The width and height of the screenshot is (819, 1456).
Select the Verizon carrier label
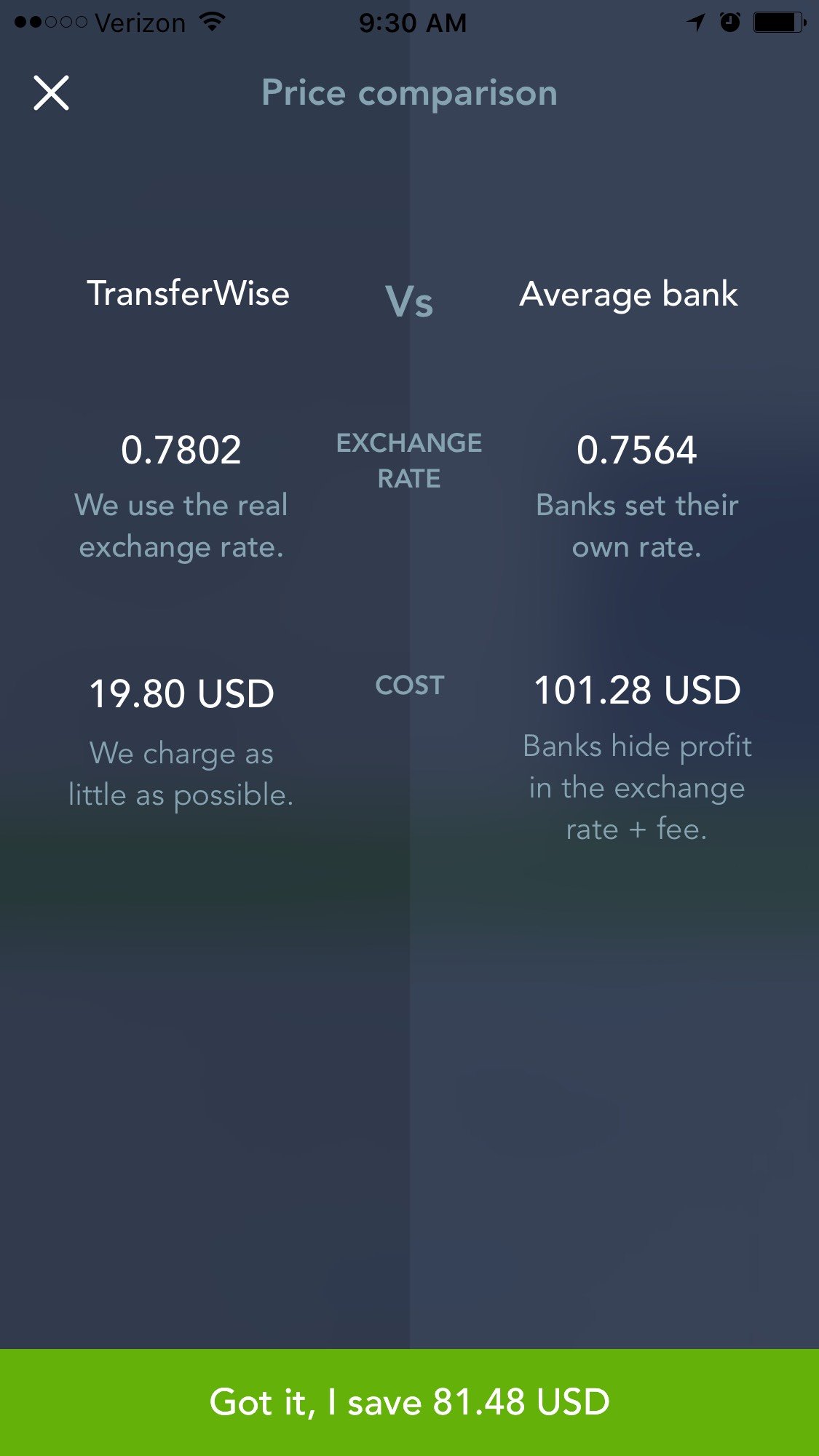click(x=138, y=23)
